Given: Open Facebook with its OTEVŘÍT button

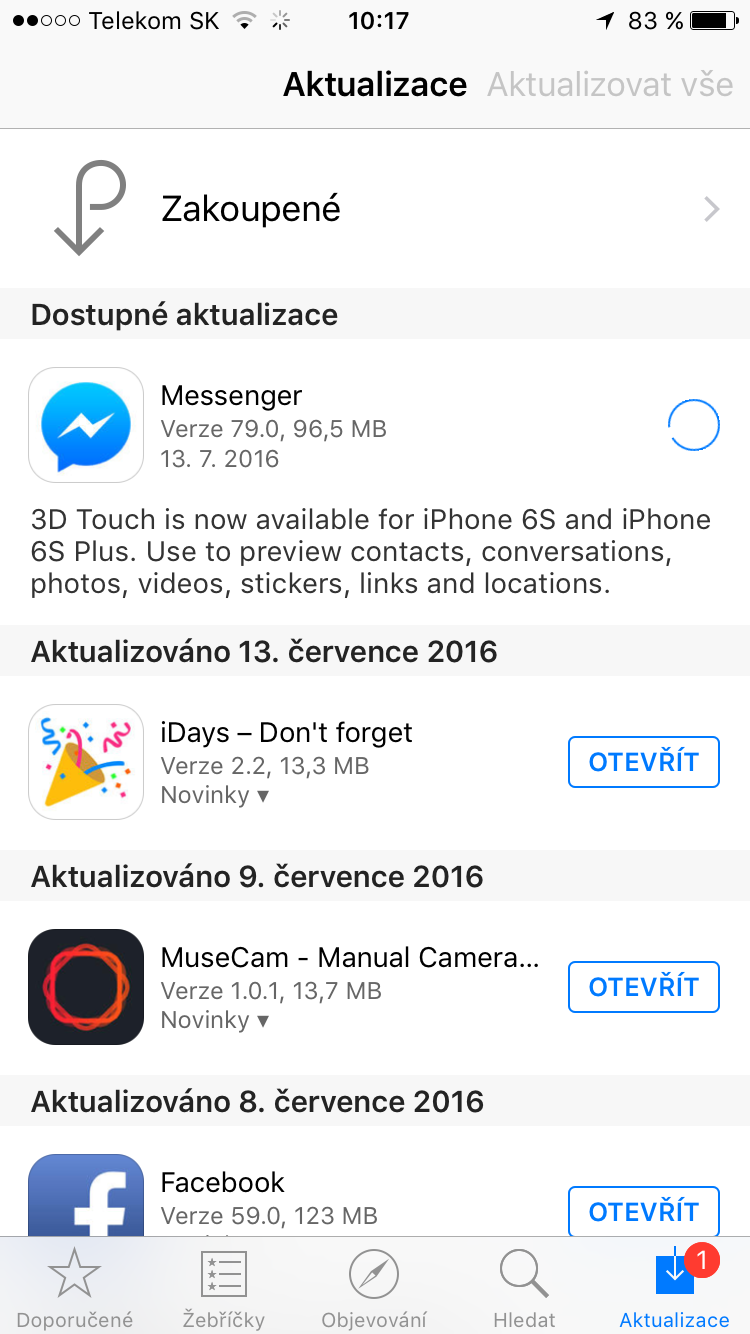Looking at the screenshot, I should 643,1211.
